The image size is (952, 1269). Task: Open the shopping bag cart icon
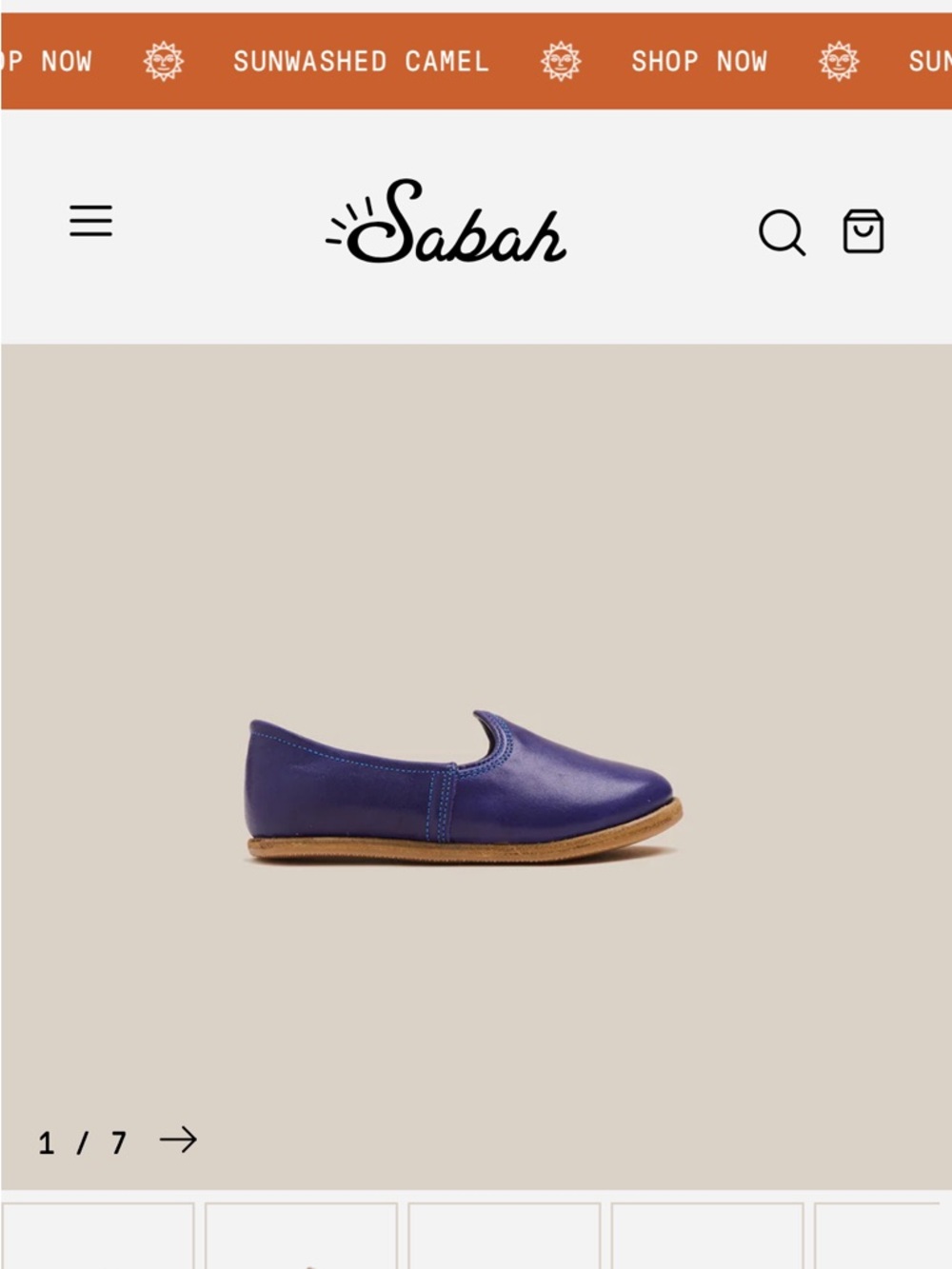click(x=863, y=232)
